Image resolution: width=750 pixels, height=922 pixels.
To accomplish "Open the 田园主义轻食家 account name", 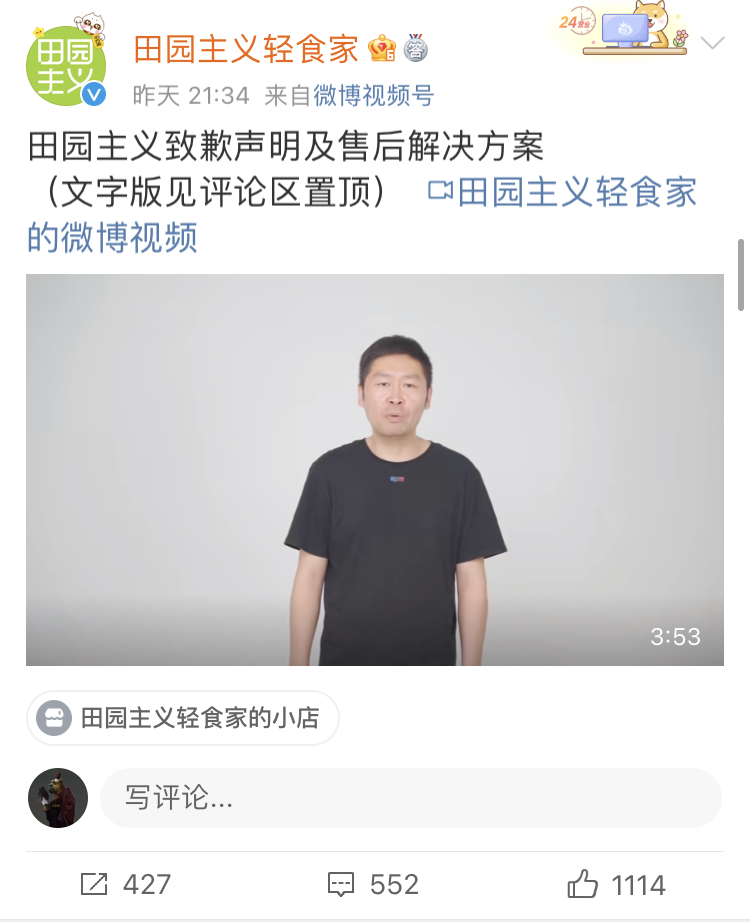I will click(x=246, y=47).
